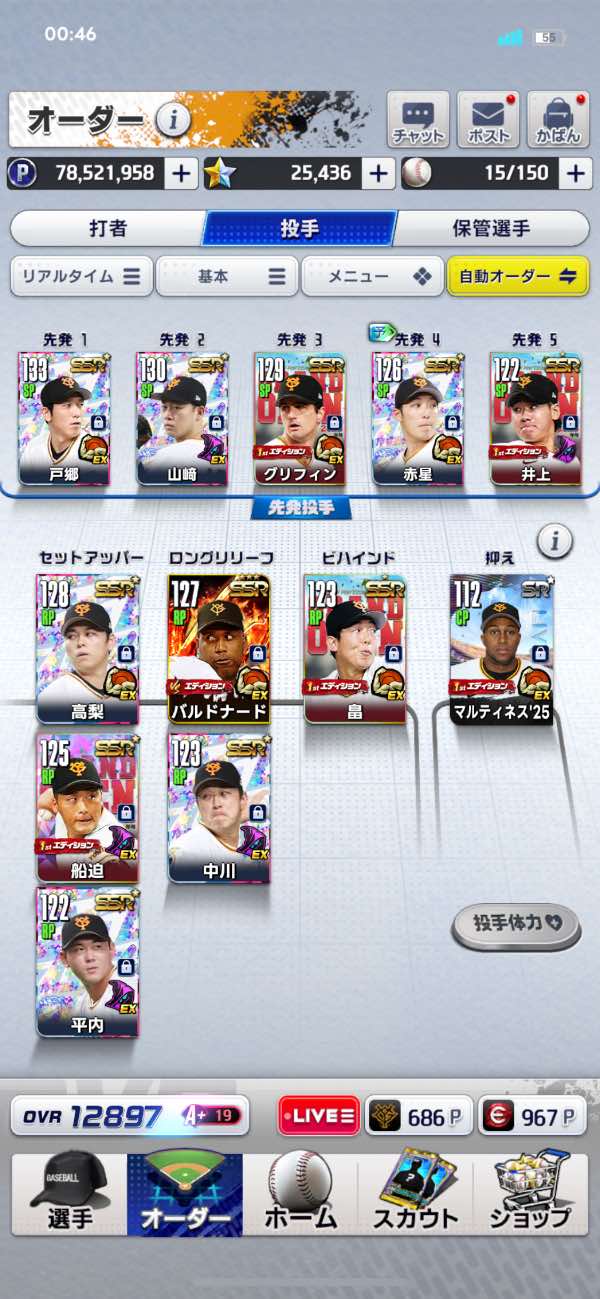Image resolution: width=600 pixels, height=1299 pixels.
Task: Open the チャット button
Action: click(x=418, y=120)
